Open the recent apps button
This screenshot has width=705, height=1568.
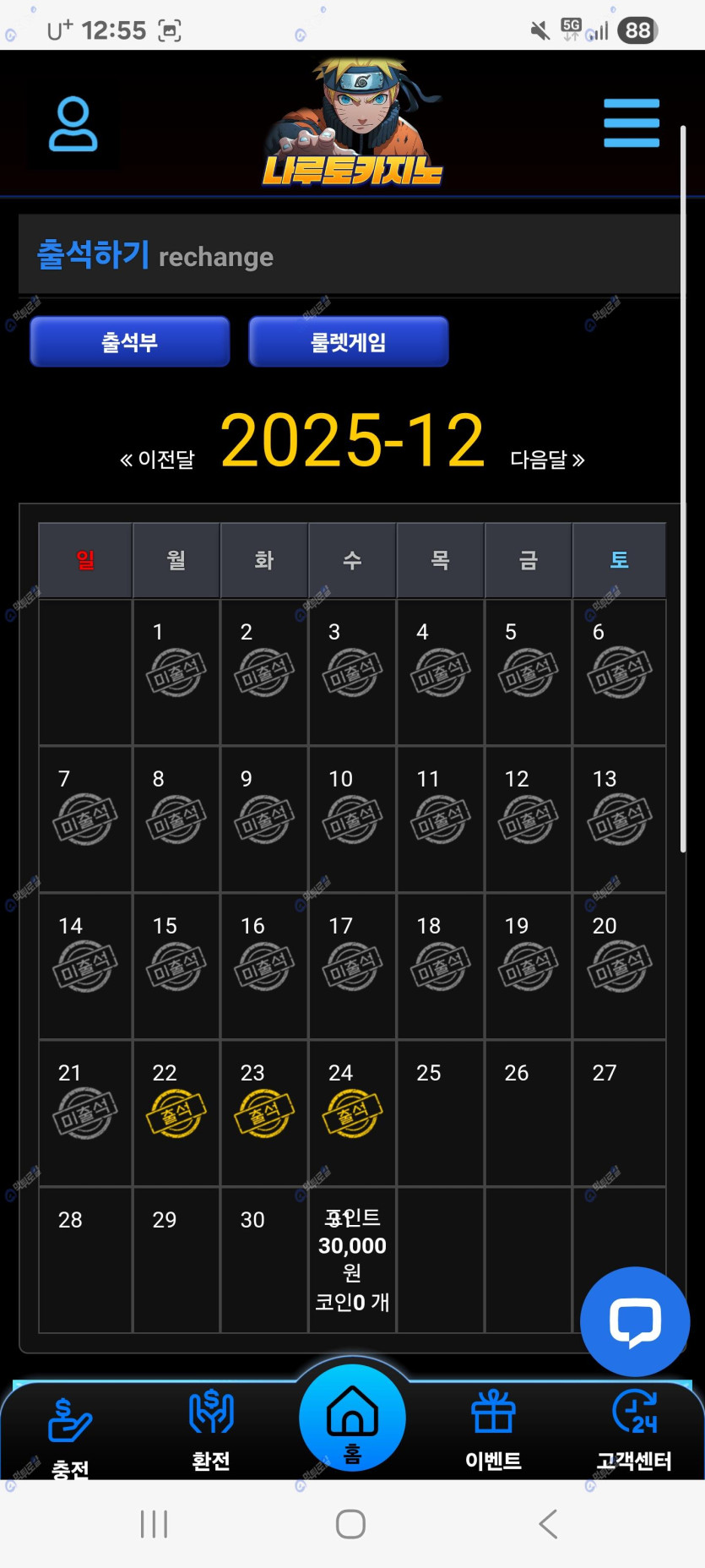155,1524
